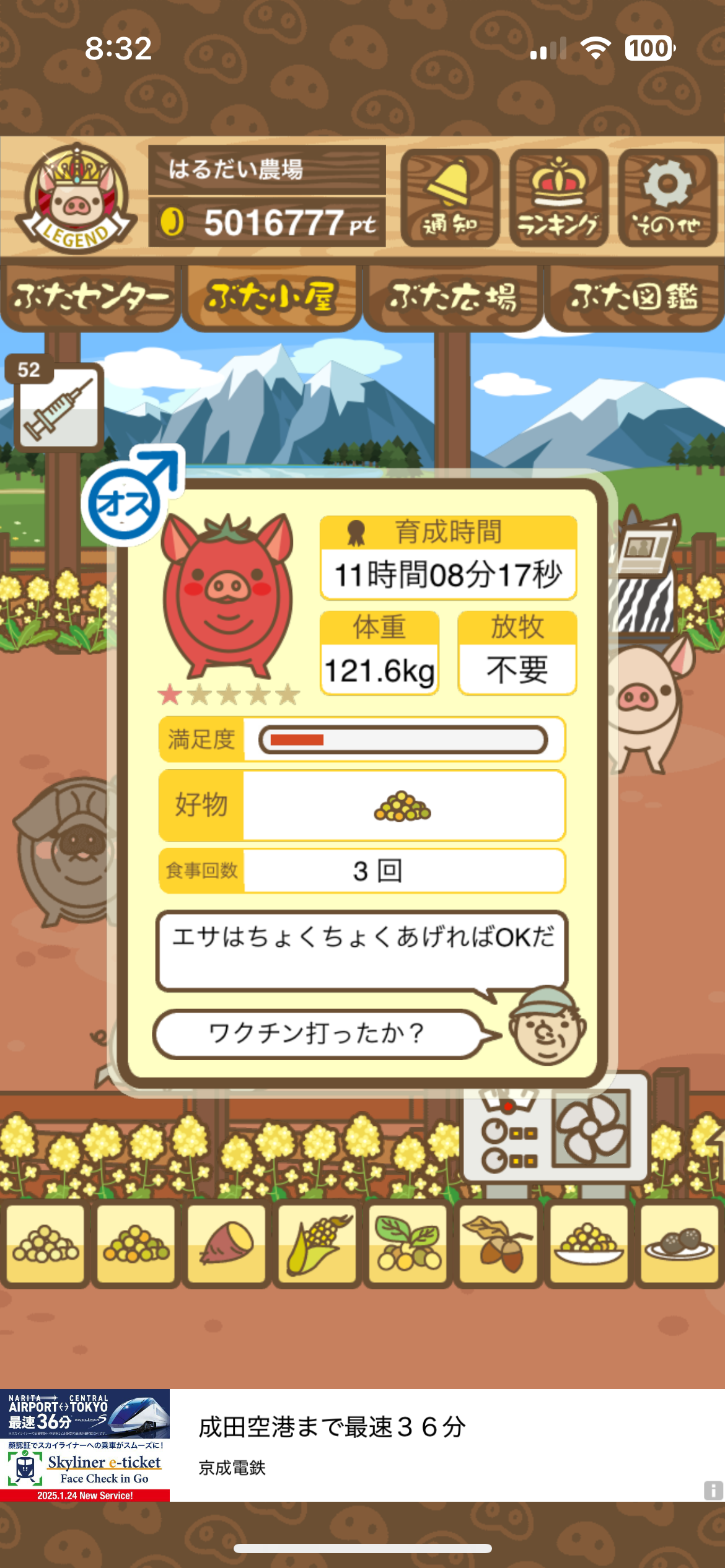
Task: Switch to the ぶたセンター tab
Action: tap(90, 298)
